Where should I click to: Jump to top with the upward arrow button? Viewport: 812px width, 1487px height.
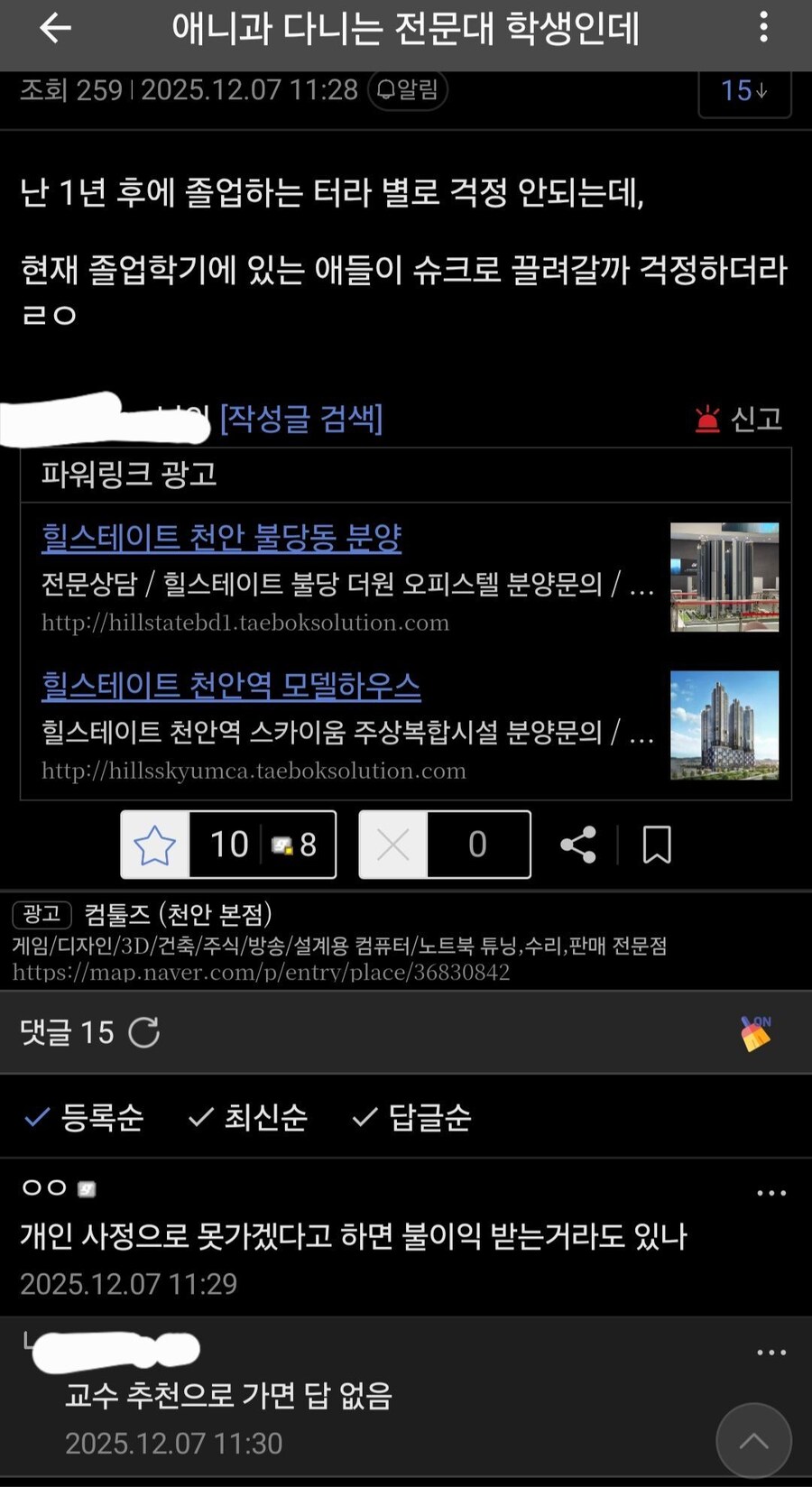click(x=754, y=1441)
